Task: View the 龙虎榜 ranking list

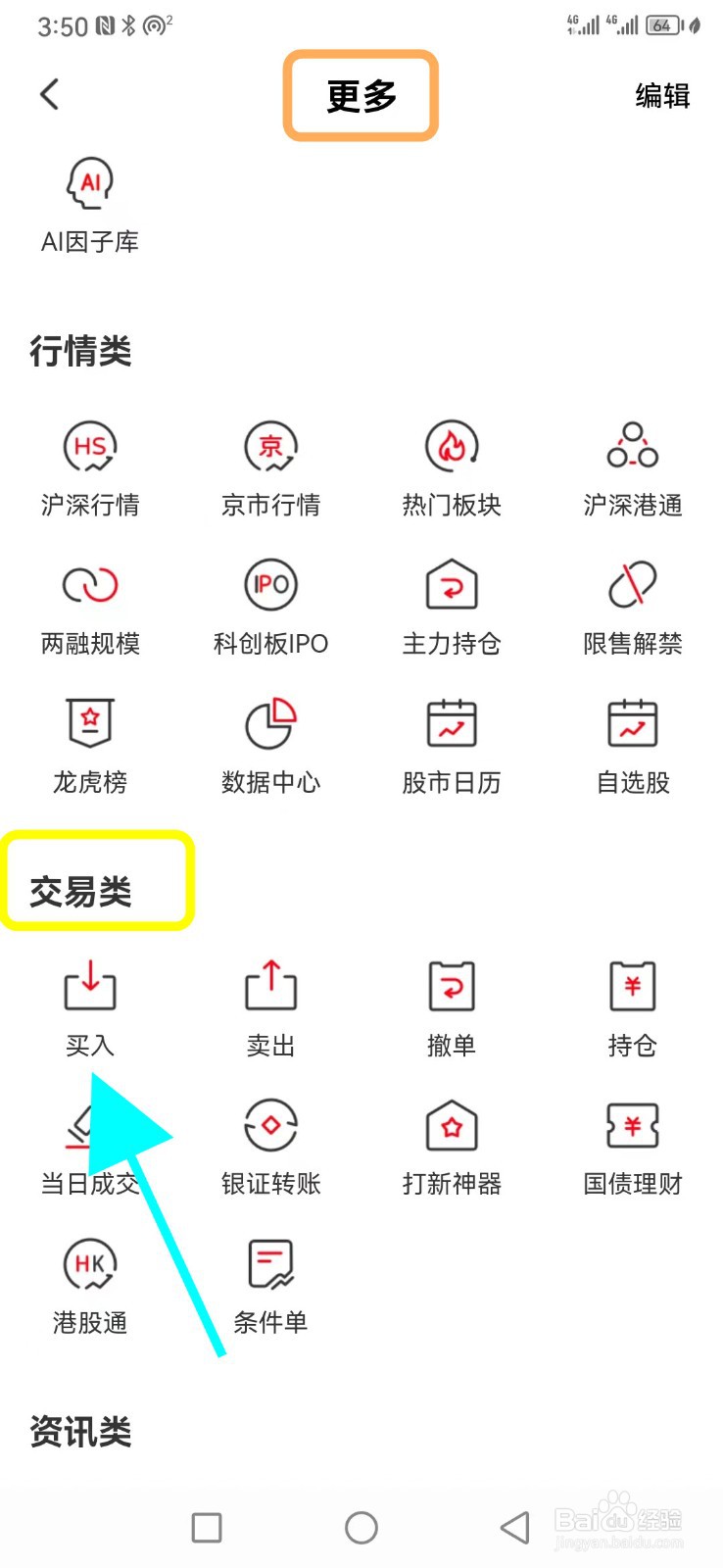Action: pos(90,743)
